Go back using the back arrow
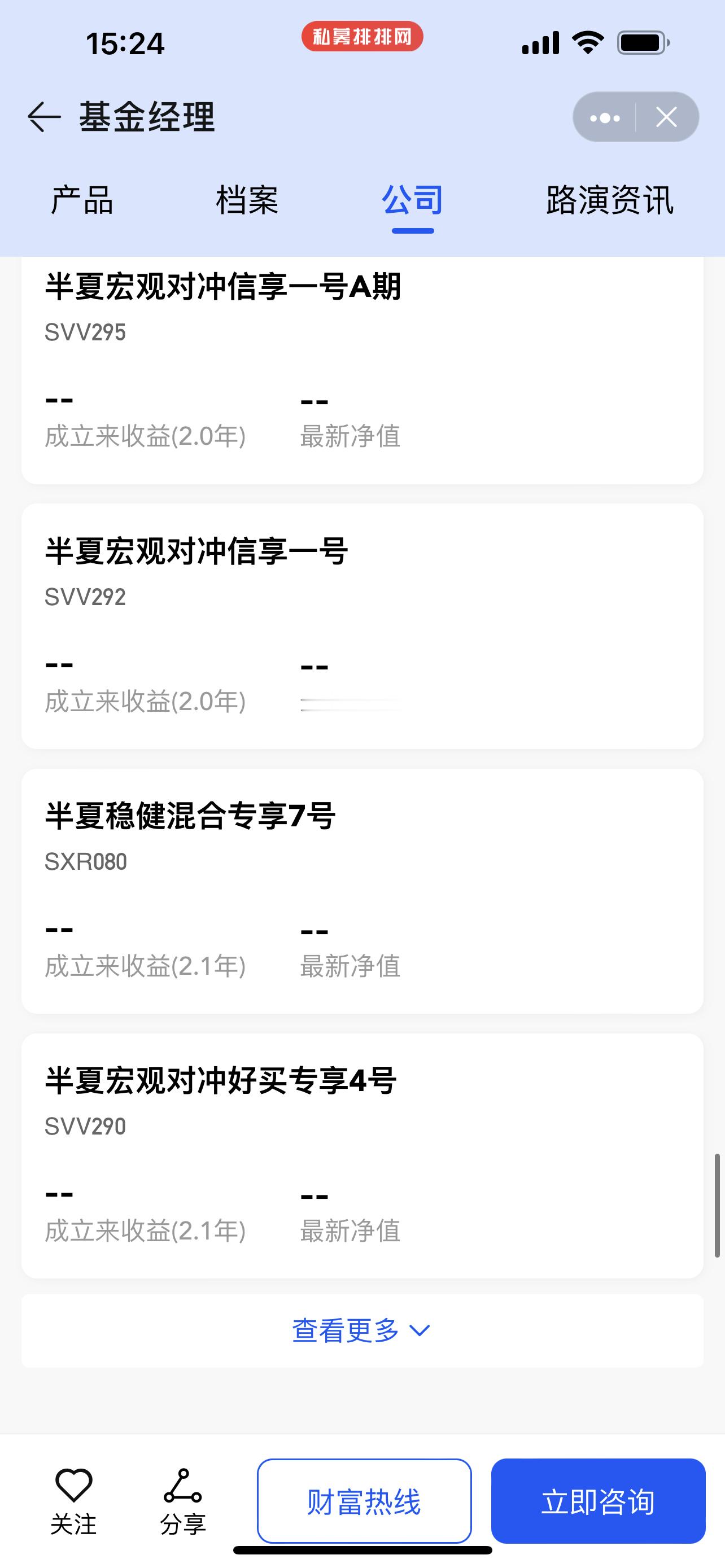This screenshot has height=1568, width=725. pyautogui.click(x=44, y=116)
